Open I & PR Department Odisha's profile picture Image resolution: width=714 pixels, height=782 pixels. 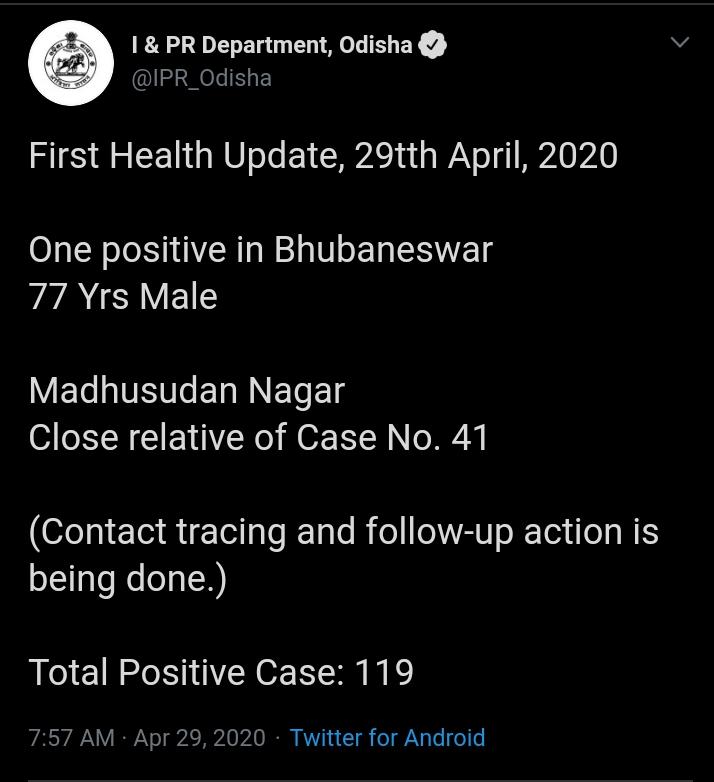tap(70, 62)
